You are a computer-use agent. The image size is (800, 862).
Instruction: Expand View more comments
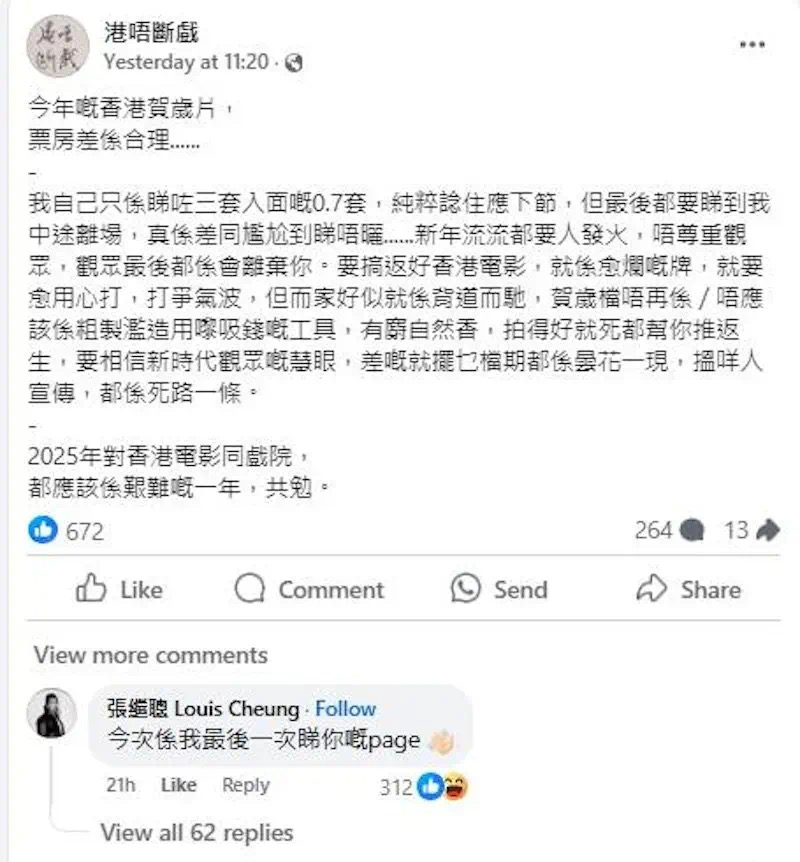[x=151, y=655]
